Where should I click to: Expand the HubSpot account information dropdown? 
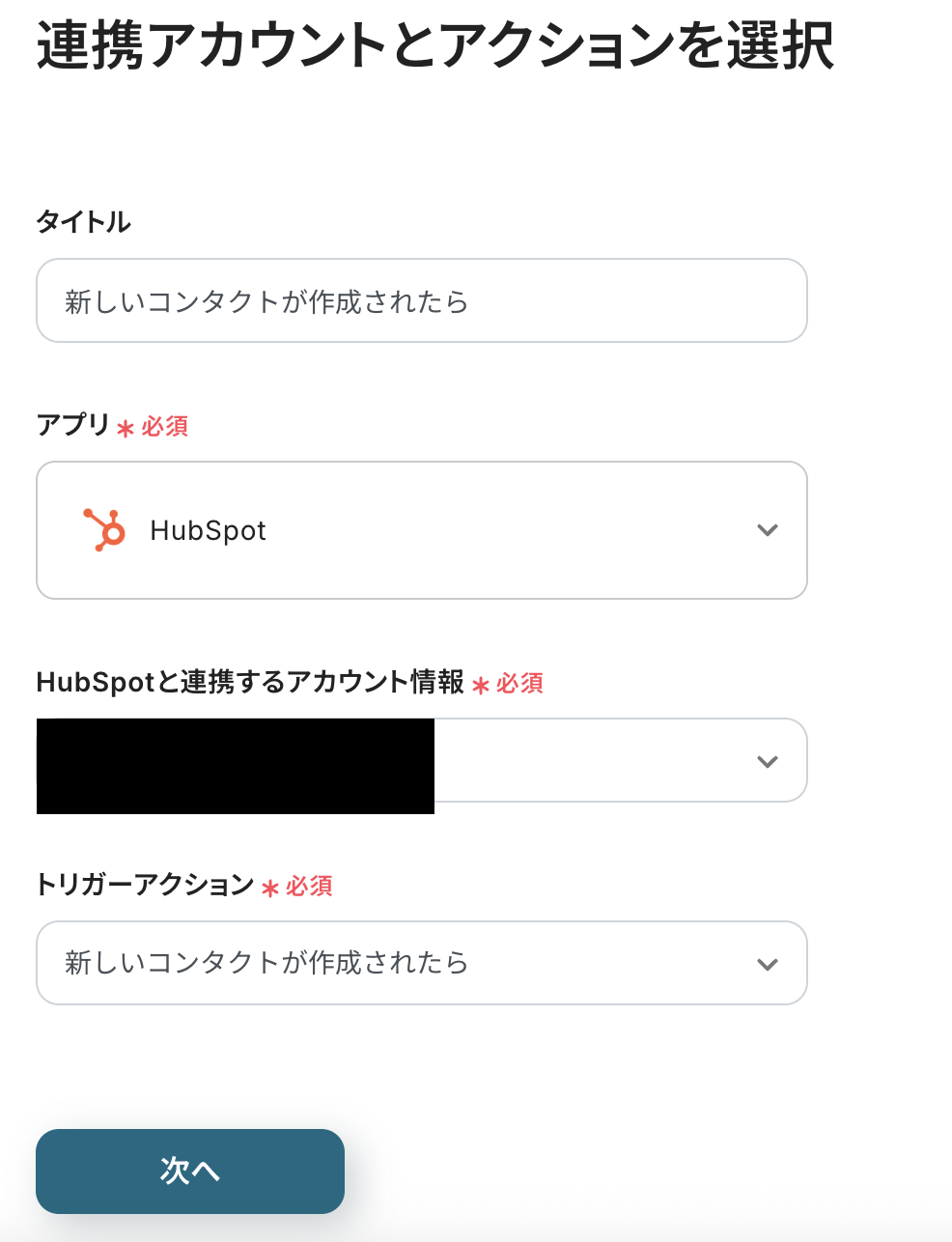pyautogui.click(x=618, y=761)
